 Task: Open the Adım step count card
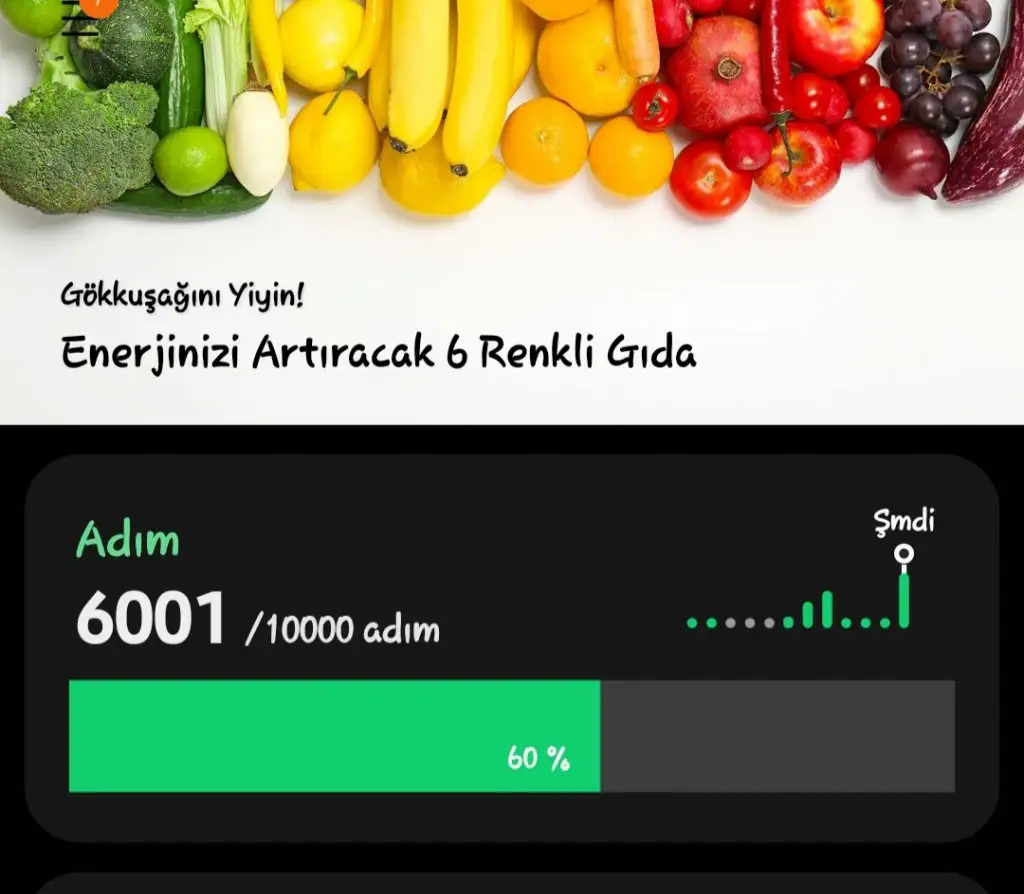(x=511, y=648)
